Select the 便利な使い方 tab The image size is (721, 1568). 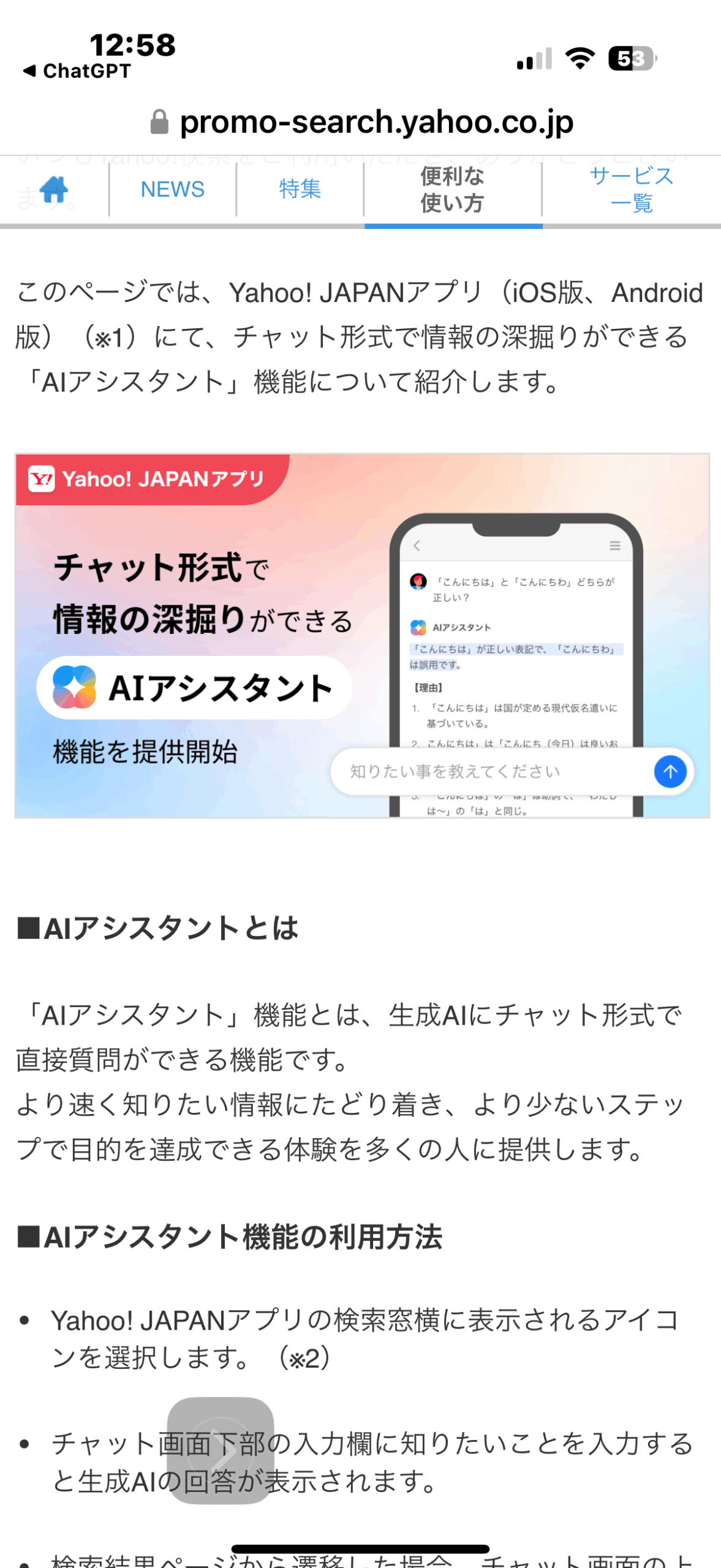(452, 189)
